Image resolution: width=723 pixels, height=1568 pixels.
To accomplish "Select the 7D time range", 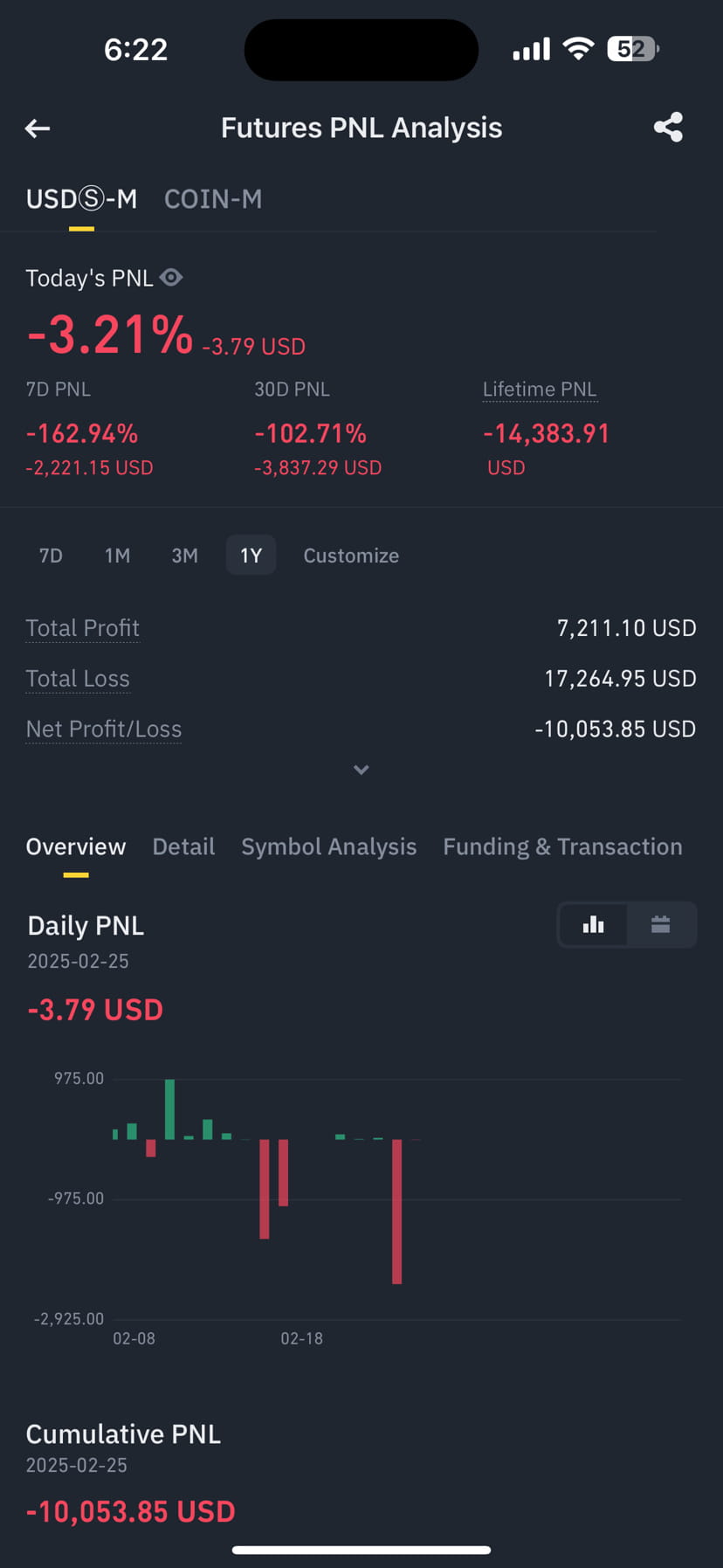I will coord(51,556).
